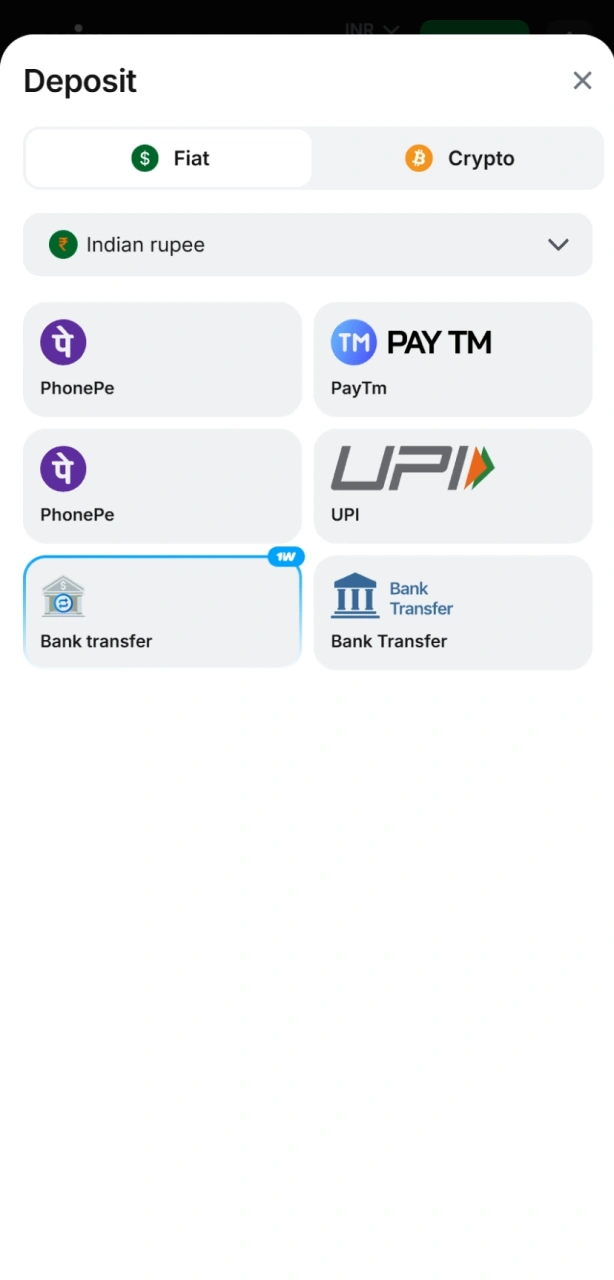The width and height of the screenshot is (614, 1280).
Task: Select the Fiat tab
Action: coord(169,158)
